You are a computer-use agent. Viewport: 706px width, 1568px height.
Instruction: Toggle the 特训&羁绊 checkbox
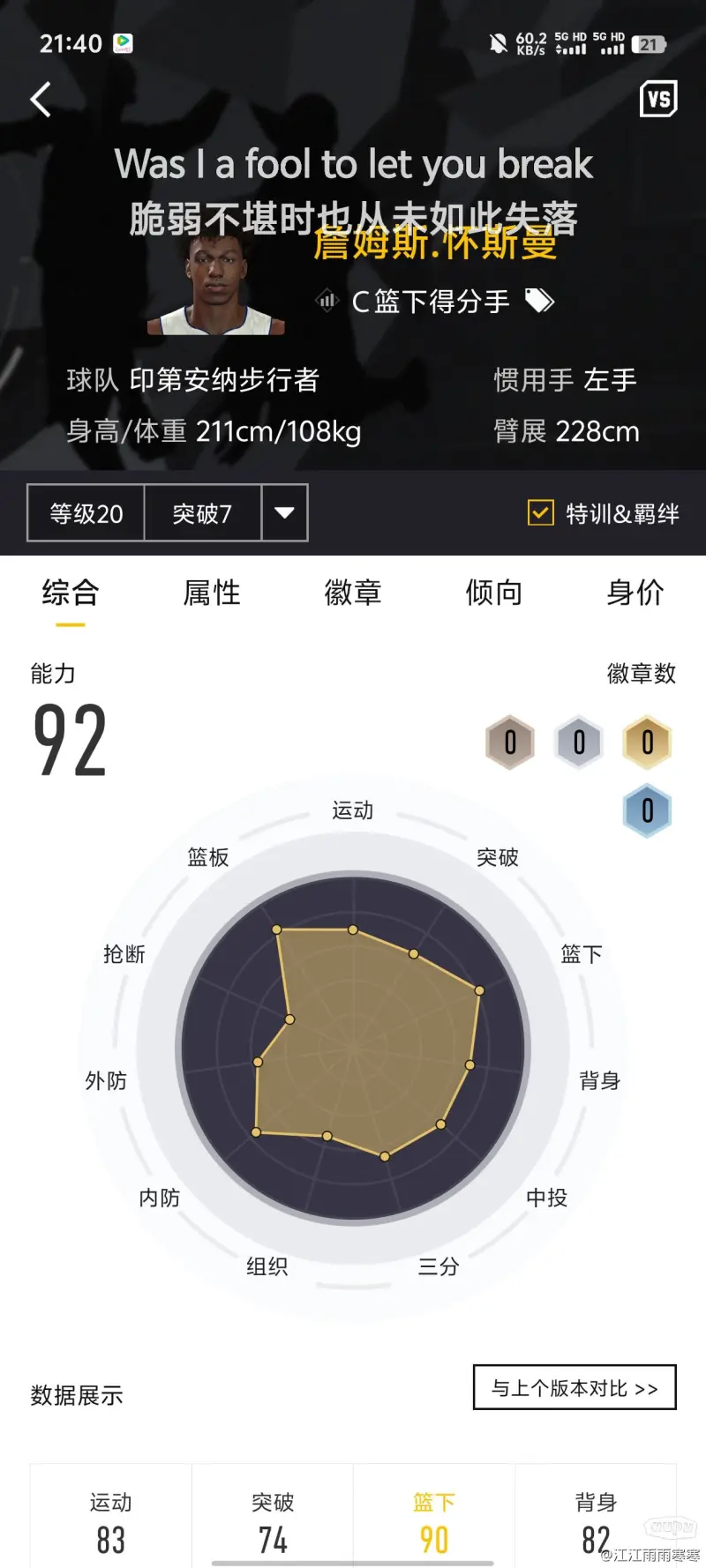coord(540,512)
